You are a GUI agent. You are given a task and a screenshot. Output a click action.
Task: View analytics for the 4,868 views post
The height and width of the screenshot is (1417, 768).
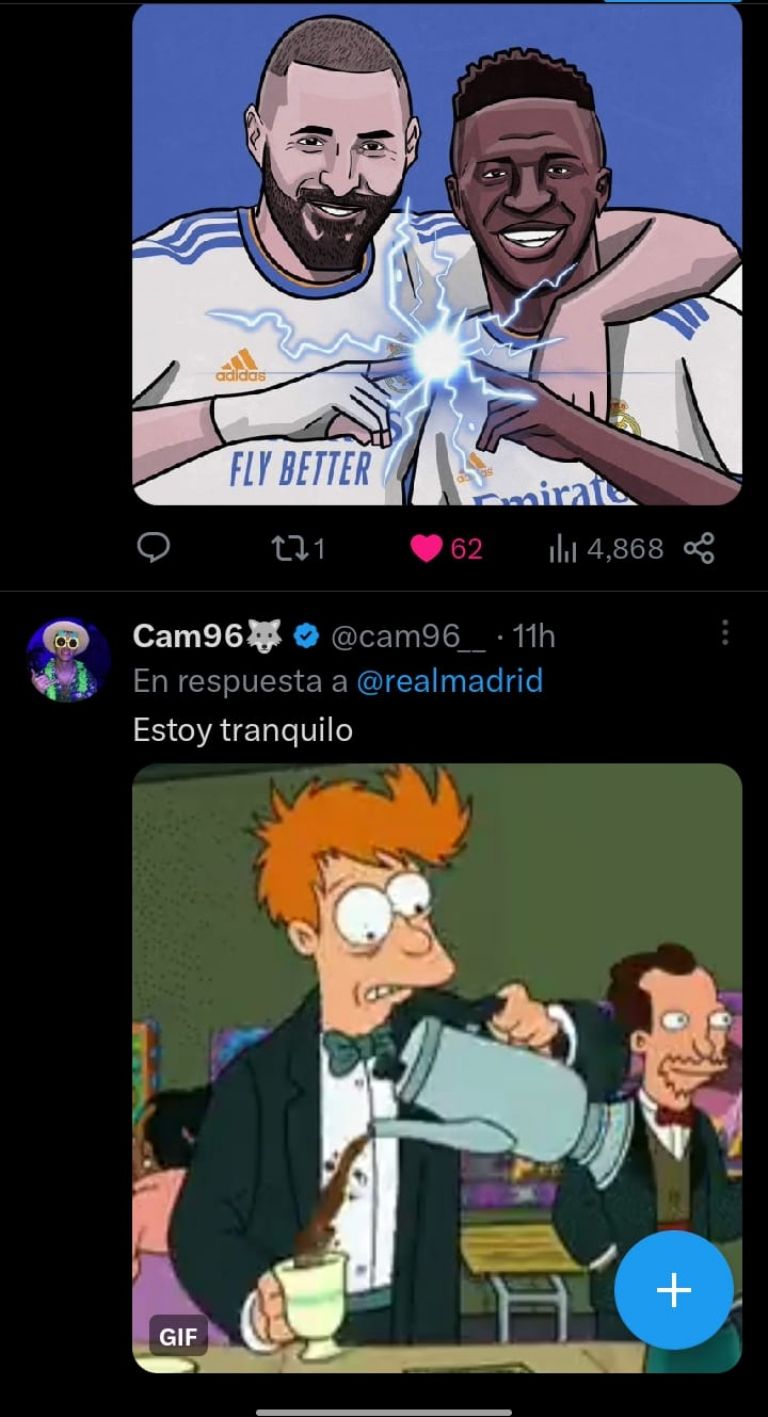click(606, 548)
